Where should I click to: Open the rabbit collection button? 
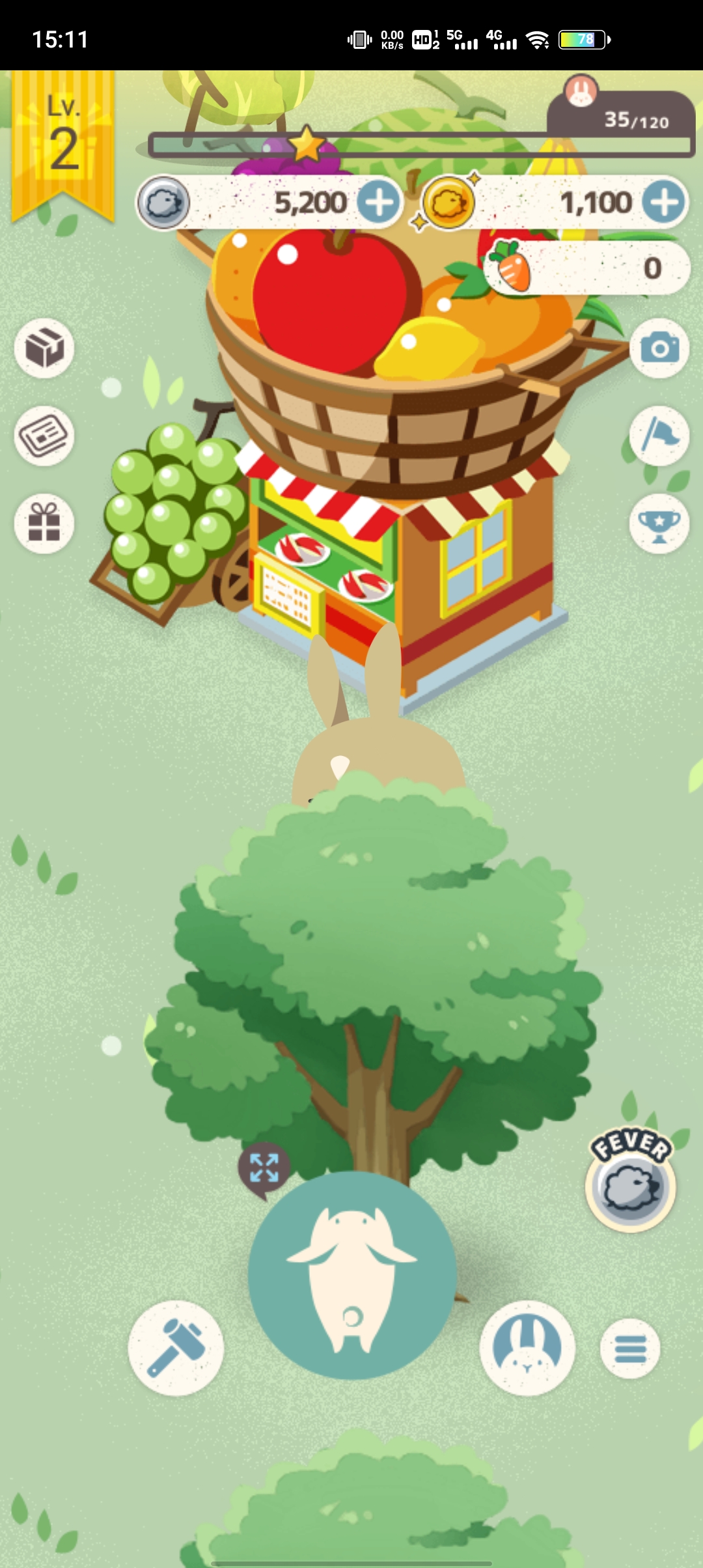point(527,1348)
